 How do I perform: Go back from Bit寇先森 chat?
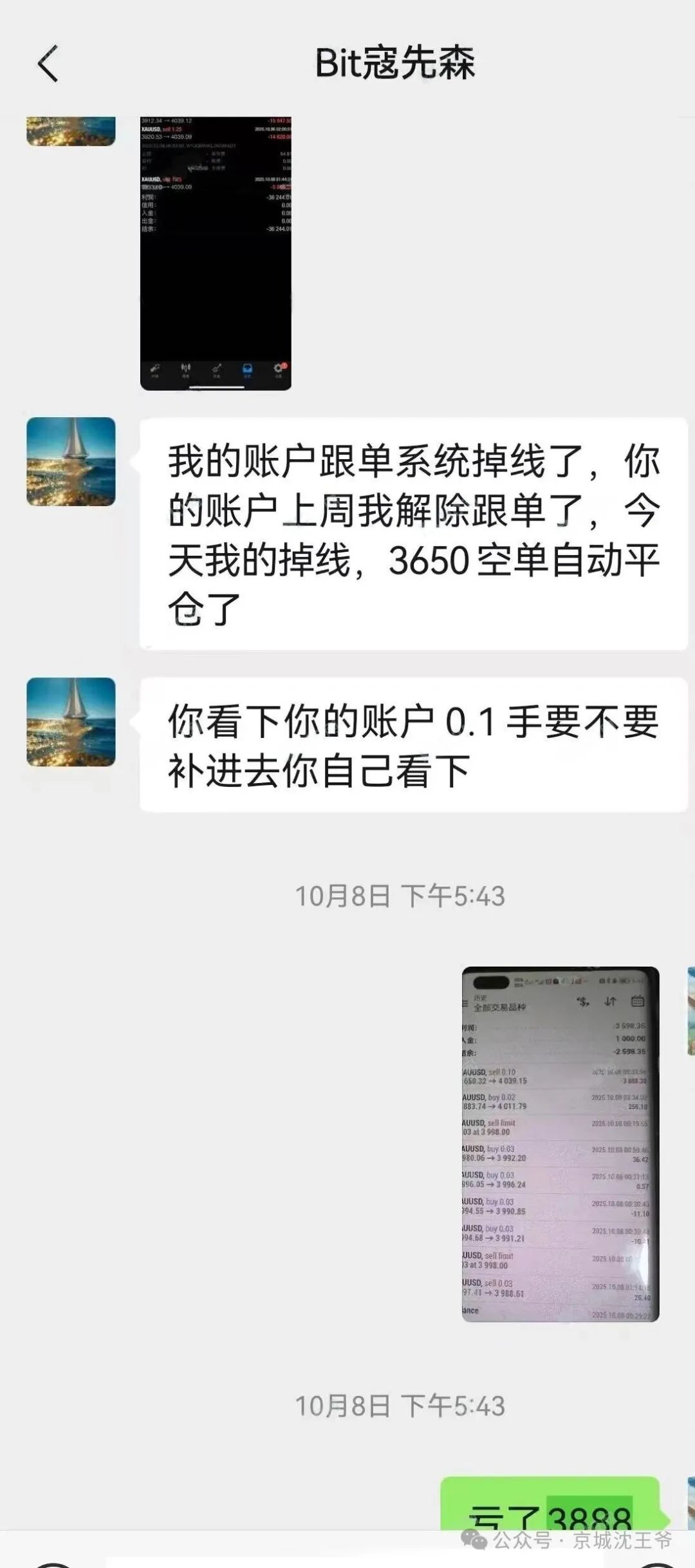pos(48,64)
